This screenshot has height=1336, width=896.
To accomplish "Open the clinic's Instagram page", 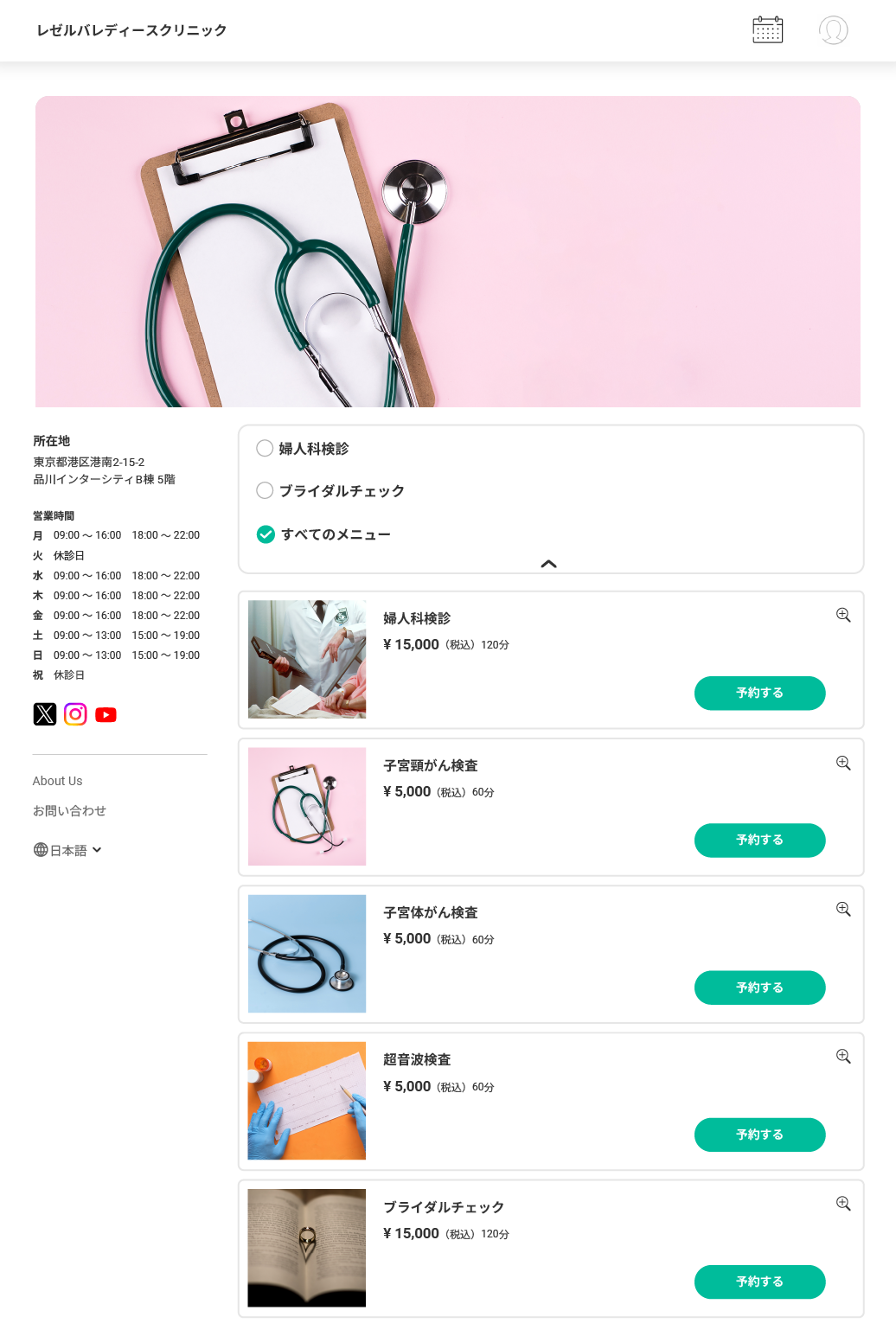I will (75, 714).
